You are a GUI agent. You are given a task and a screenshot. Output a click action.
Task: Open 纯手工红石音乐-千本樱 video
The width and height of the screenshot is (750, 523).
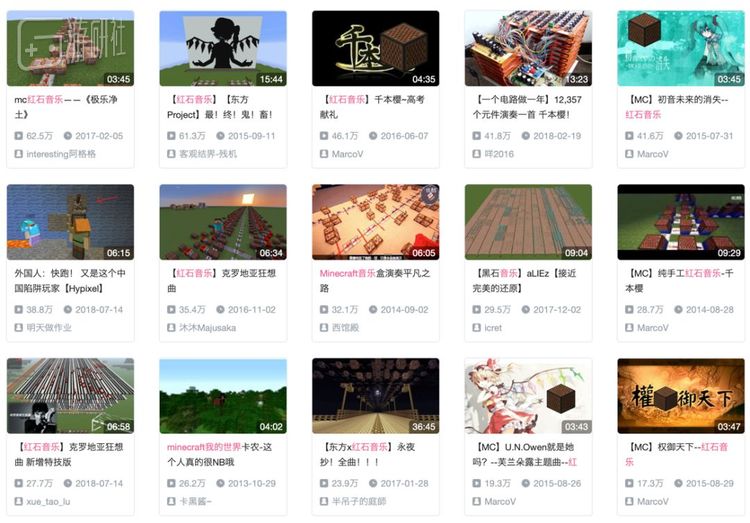(x=680, y=221)
